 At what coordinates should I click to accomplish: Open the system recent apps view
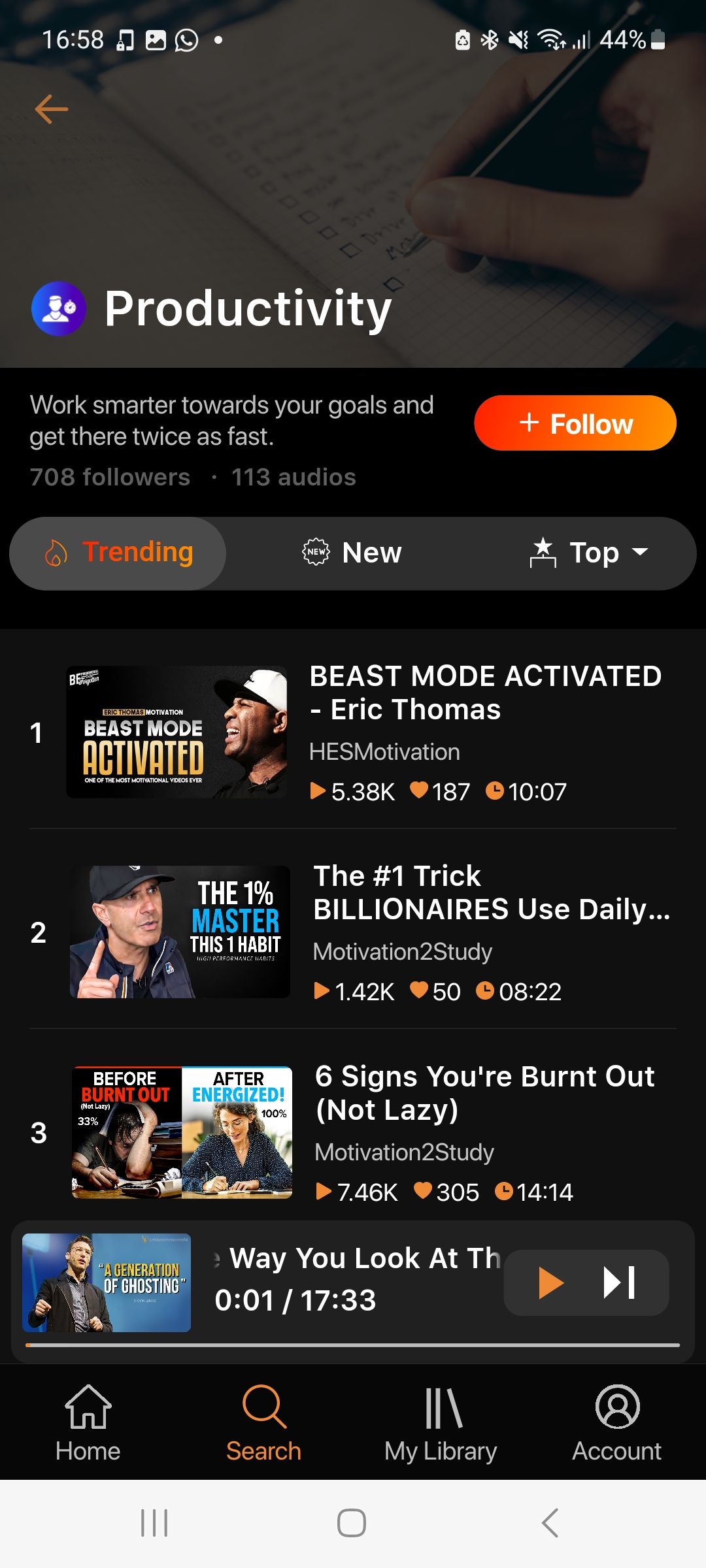tap(154, 1523)
